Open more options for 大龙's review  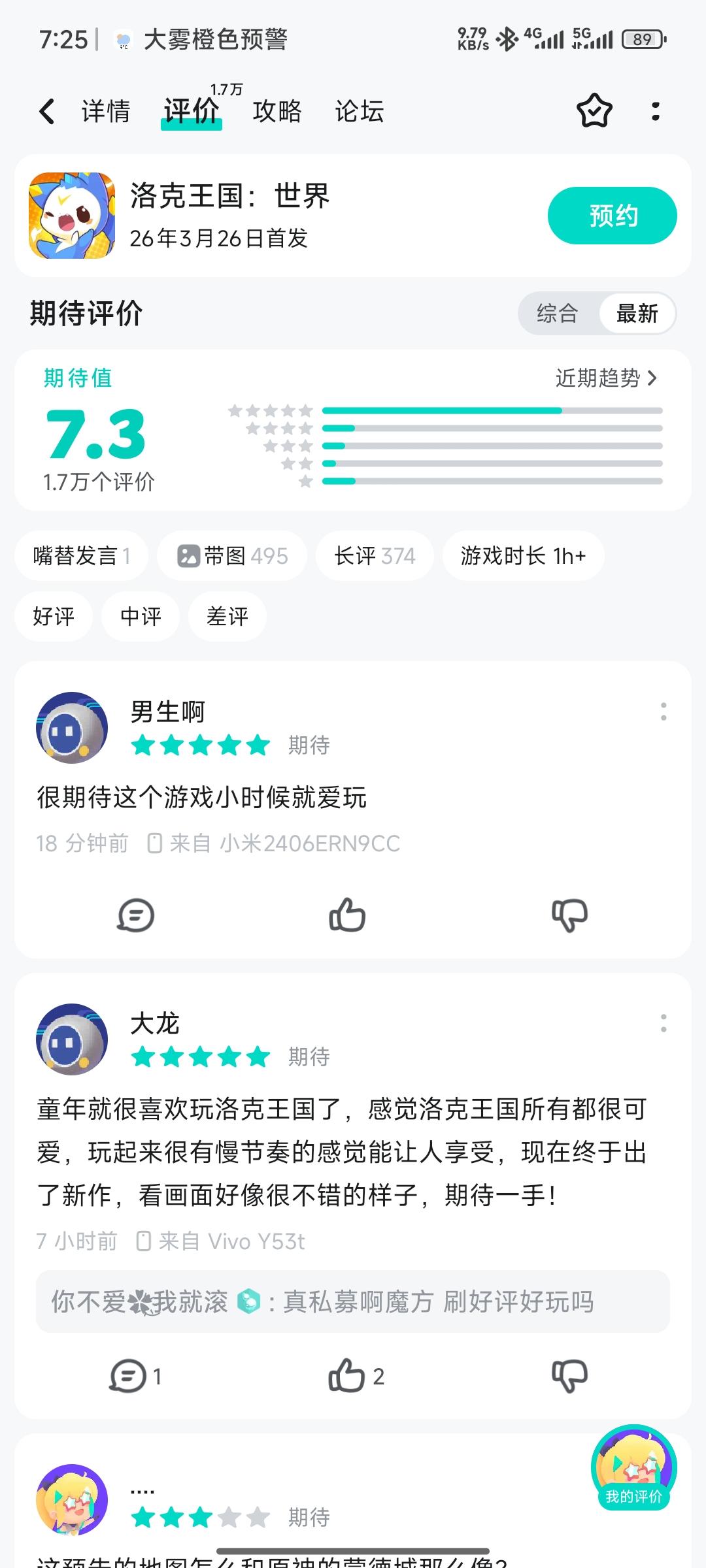click(664, 1023)
